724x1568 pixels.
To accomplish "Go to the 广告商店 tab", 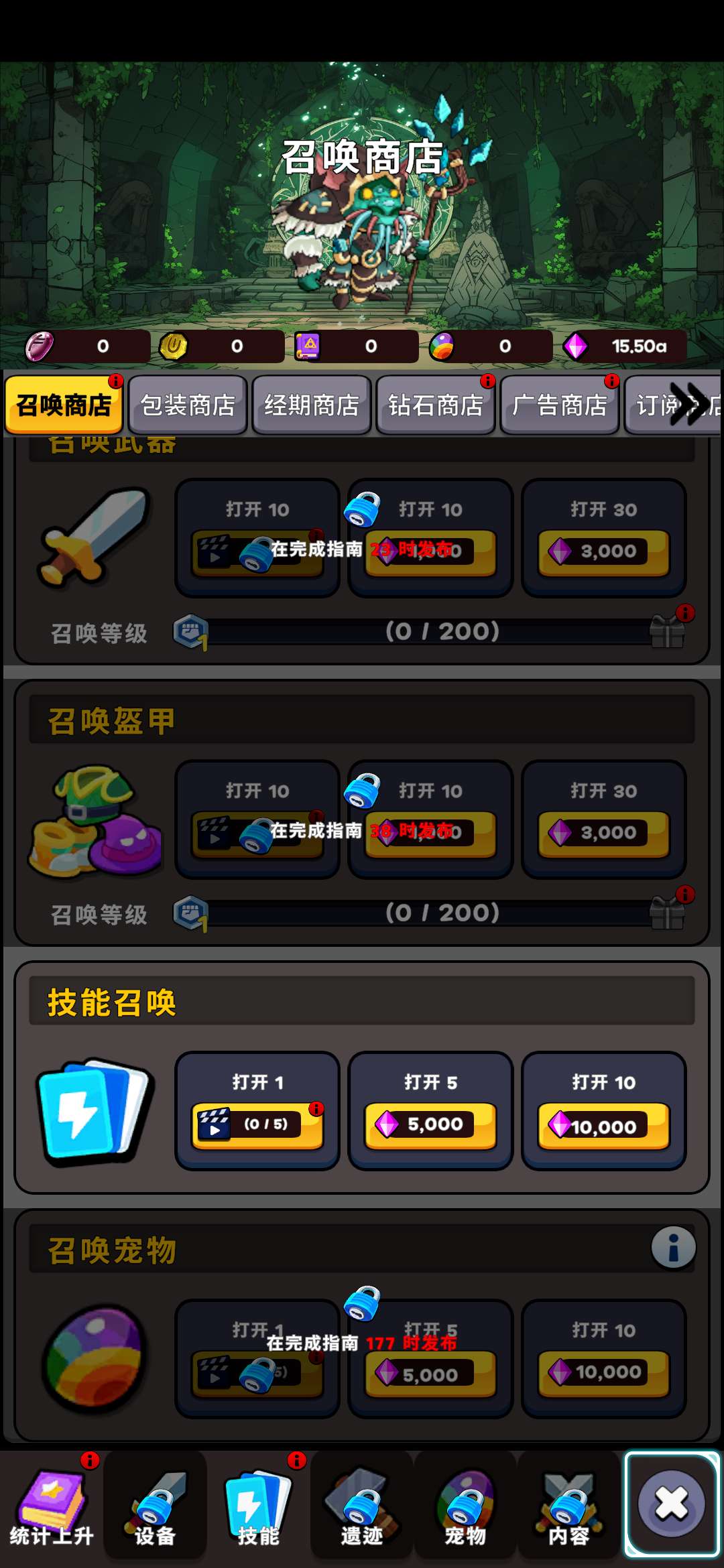I will pos(560,405).
